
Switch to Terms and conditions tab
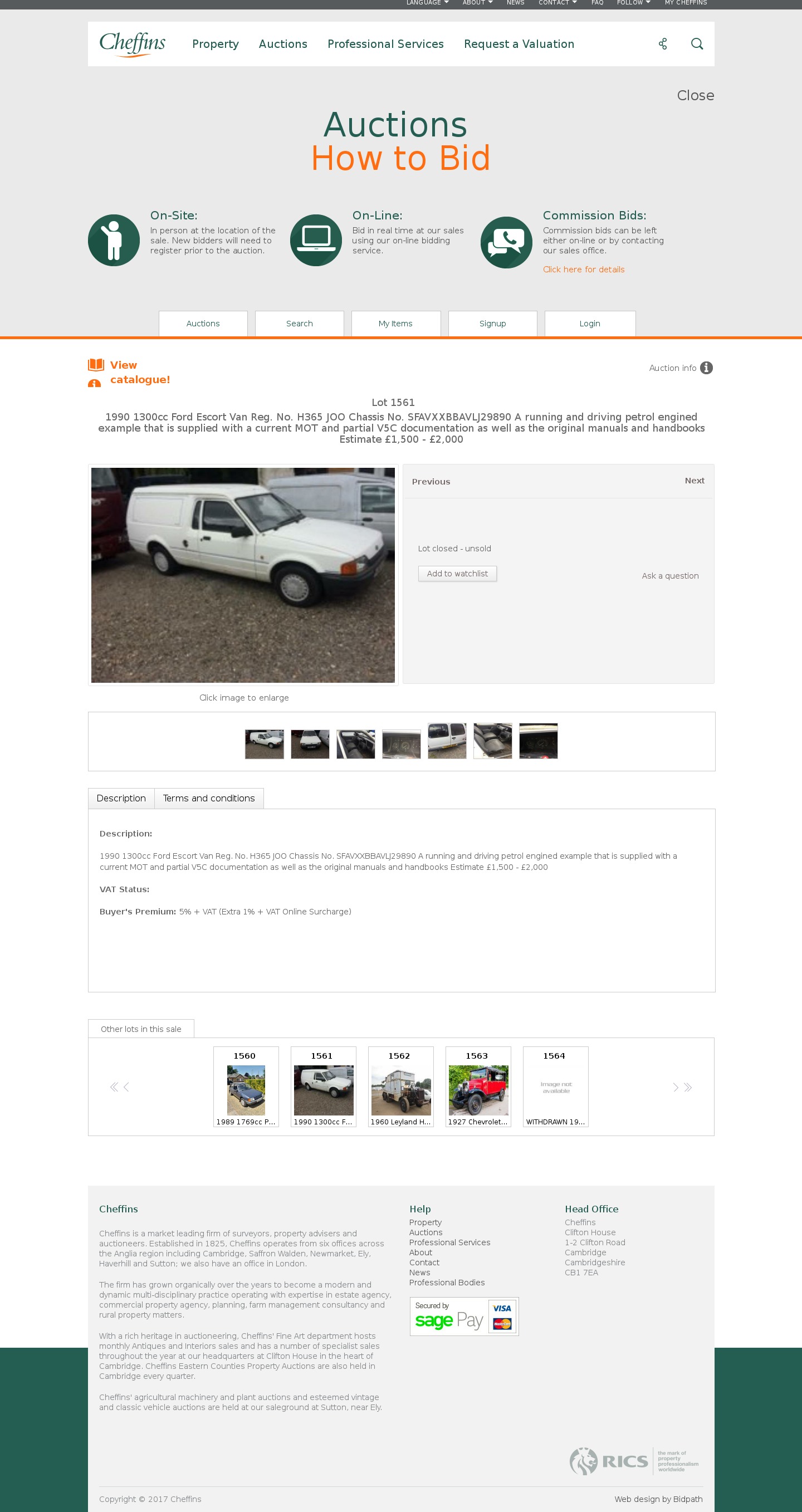208,798
